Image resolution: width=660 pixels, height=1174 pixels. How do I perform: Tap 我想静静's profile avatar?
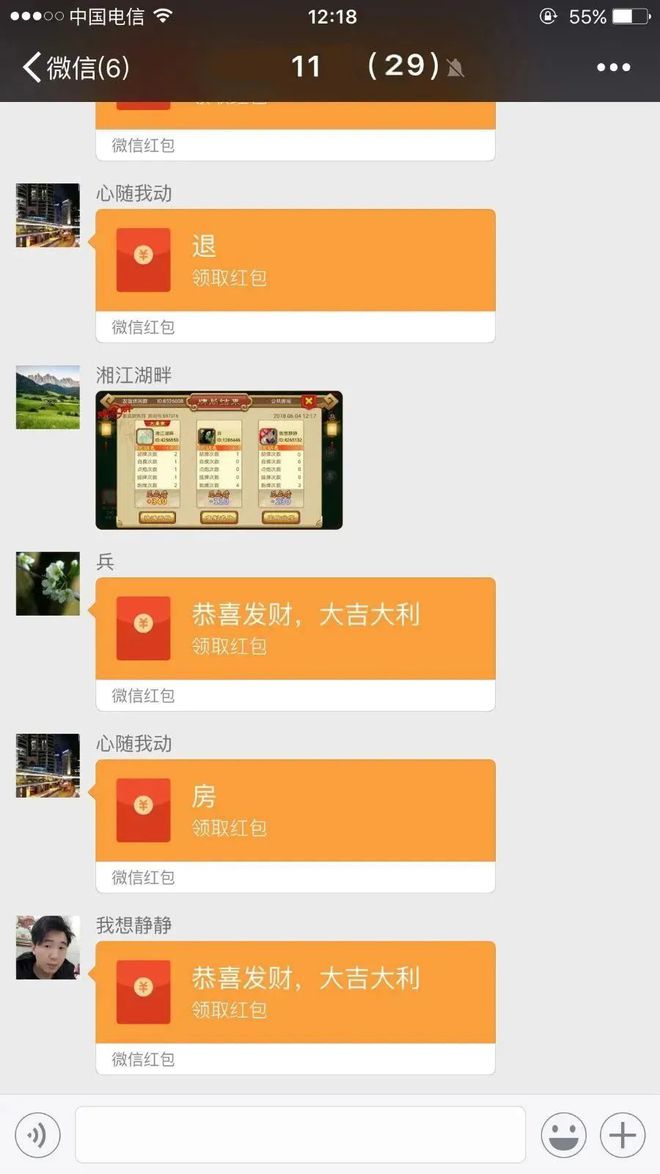click(48, 948)
